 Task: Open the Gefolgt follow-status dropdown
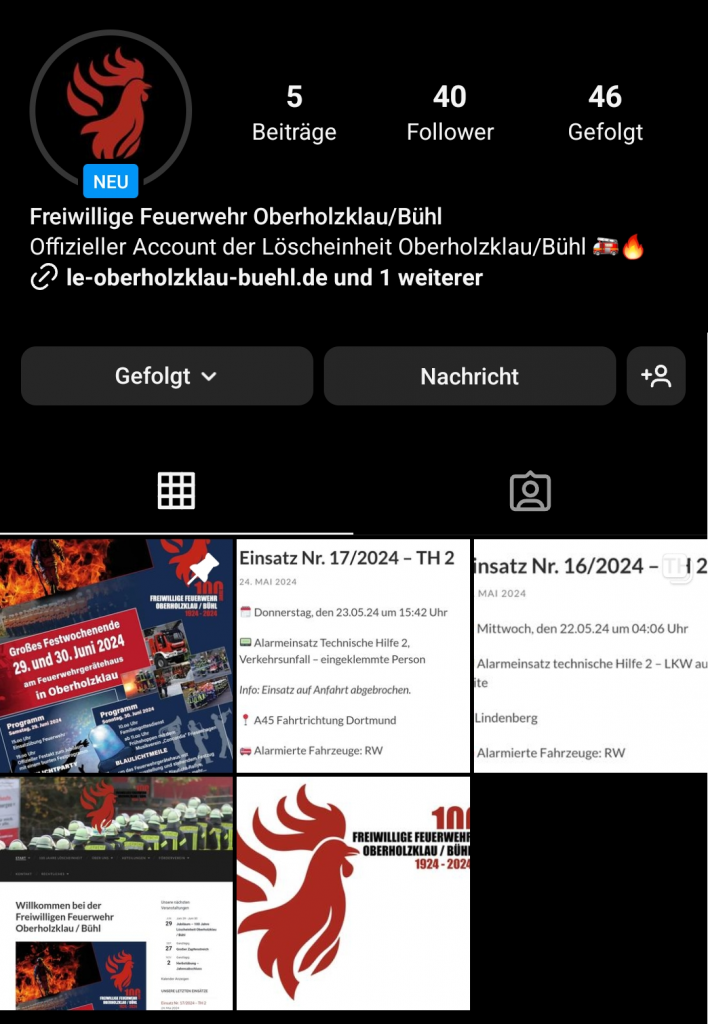click(166, 376)
